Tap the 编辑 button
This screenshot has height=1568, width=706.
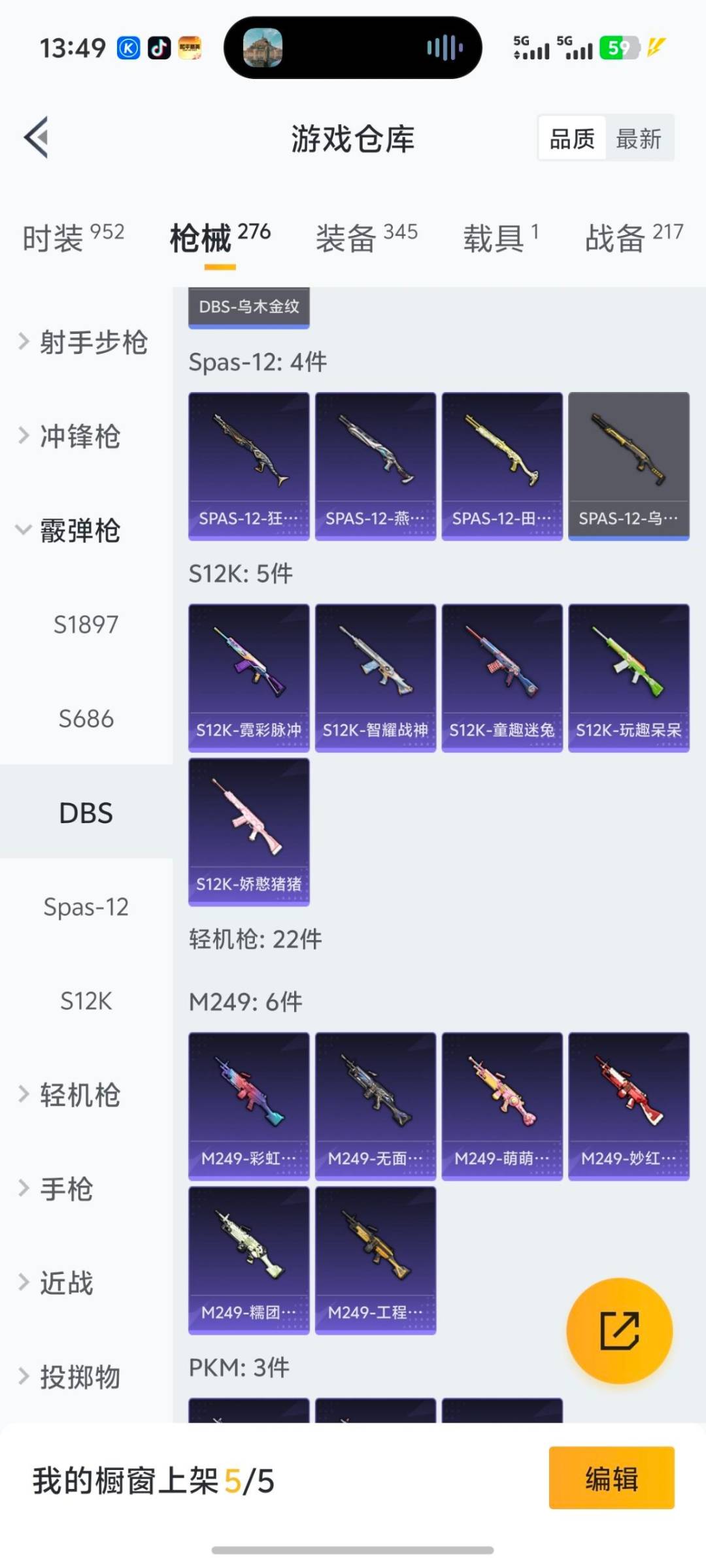click(611, 1477)
